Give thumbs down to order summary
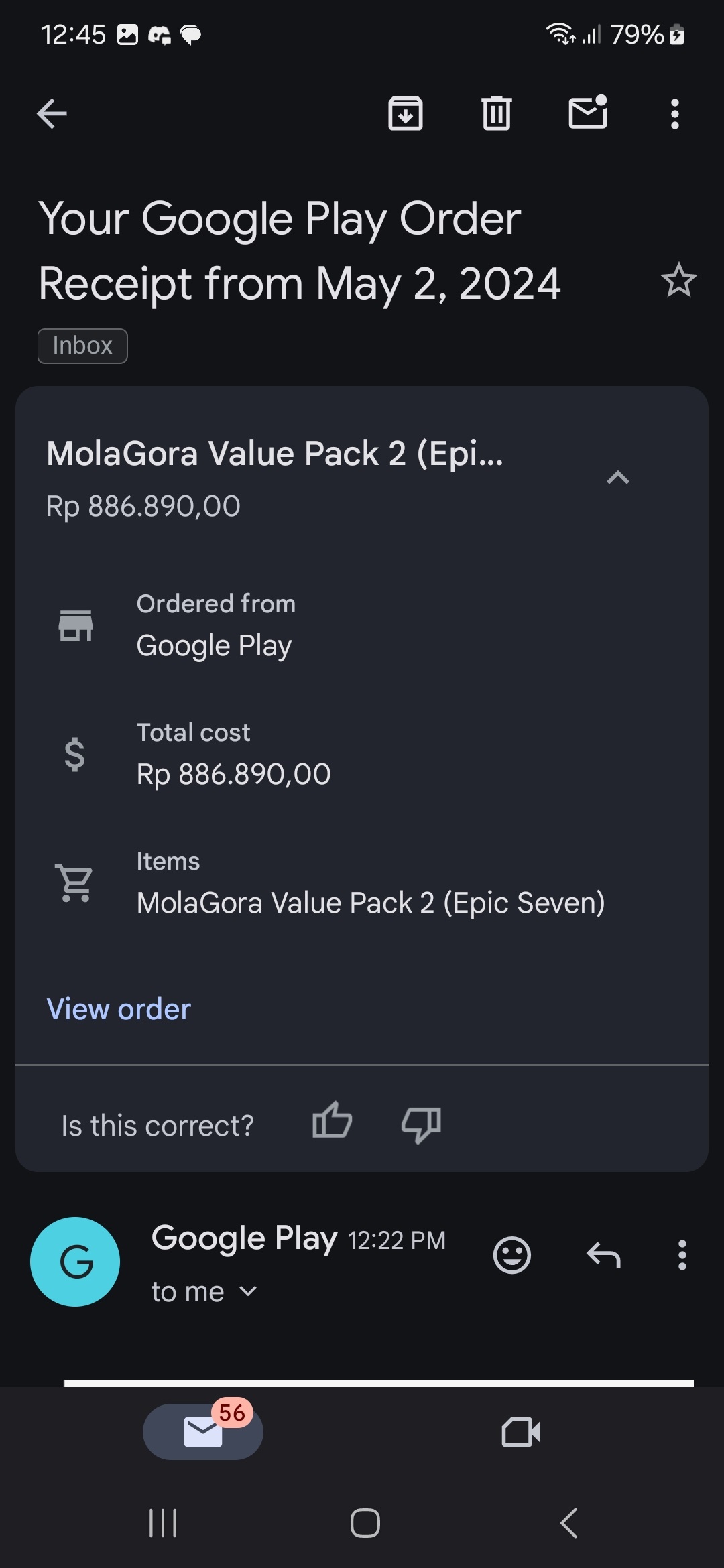 pyautogui.click(x=421, y=1124)
